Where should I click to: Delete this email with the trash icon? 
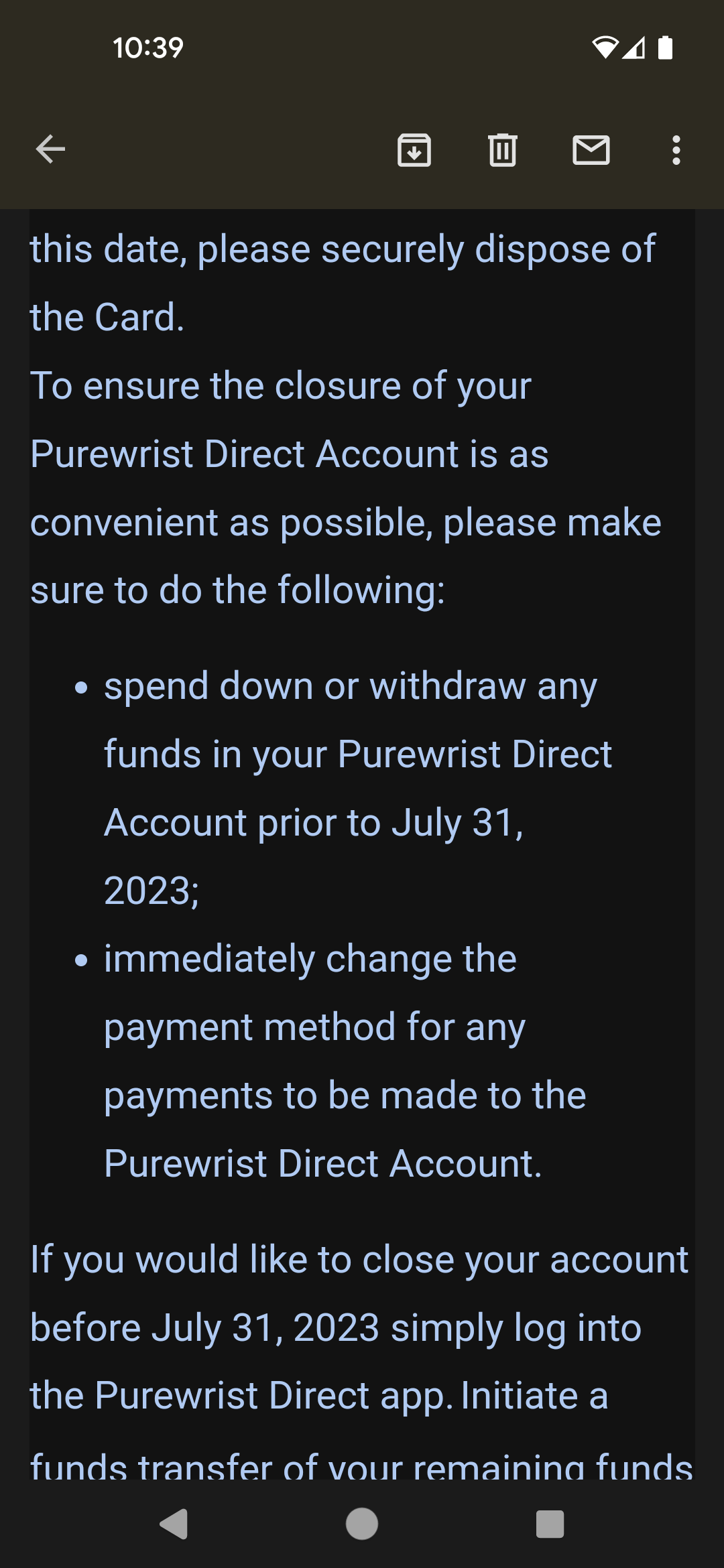pos(503,149)
